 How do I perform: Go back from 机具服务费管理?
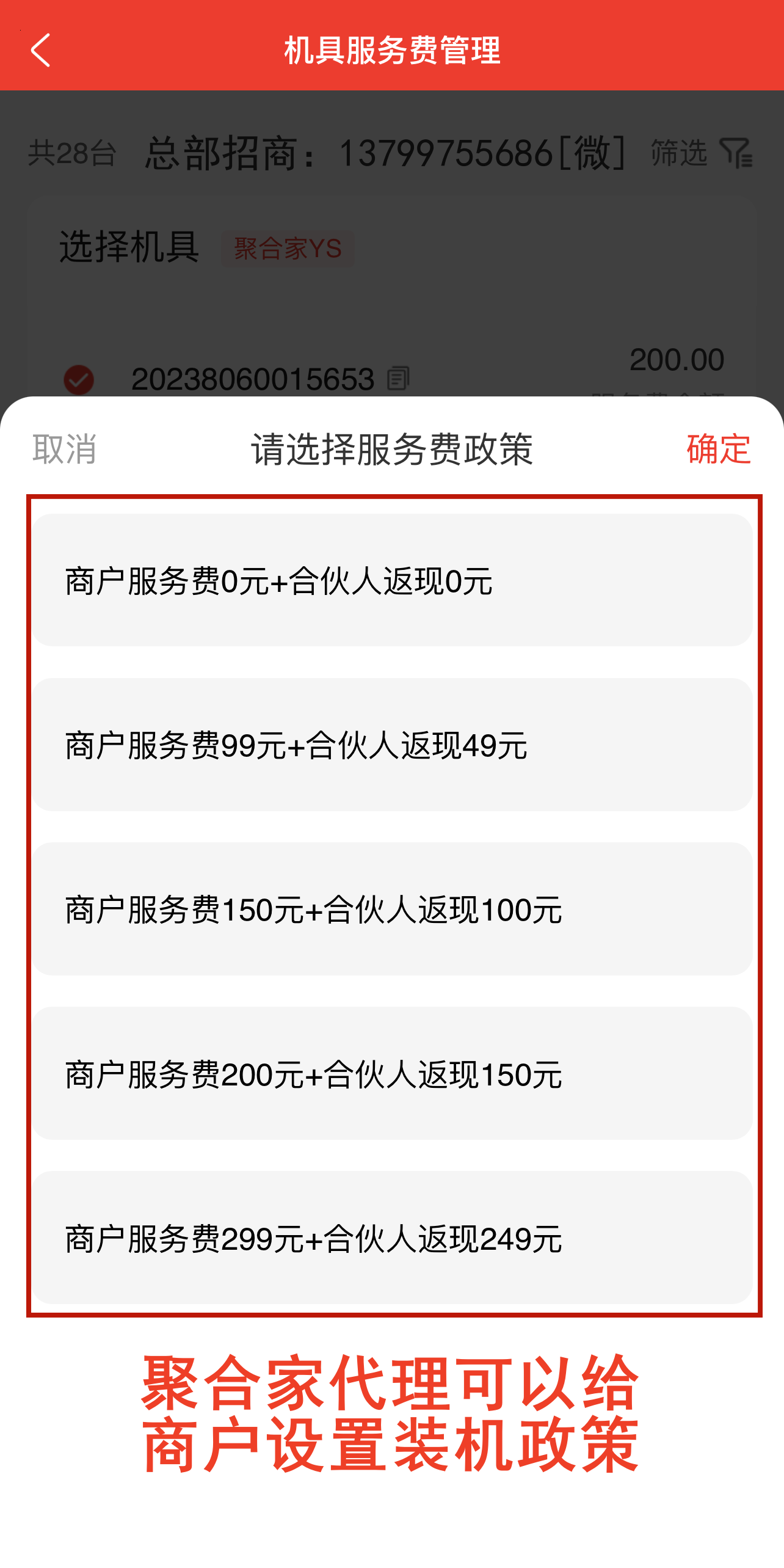pos(40,50)
